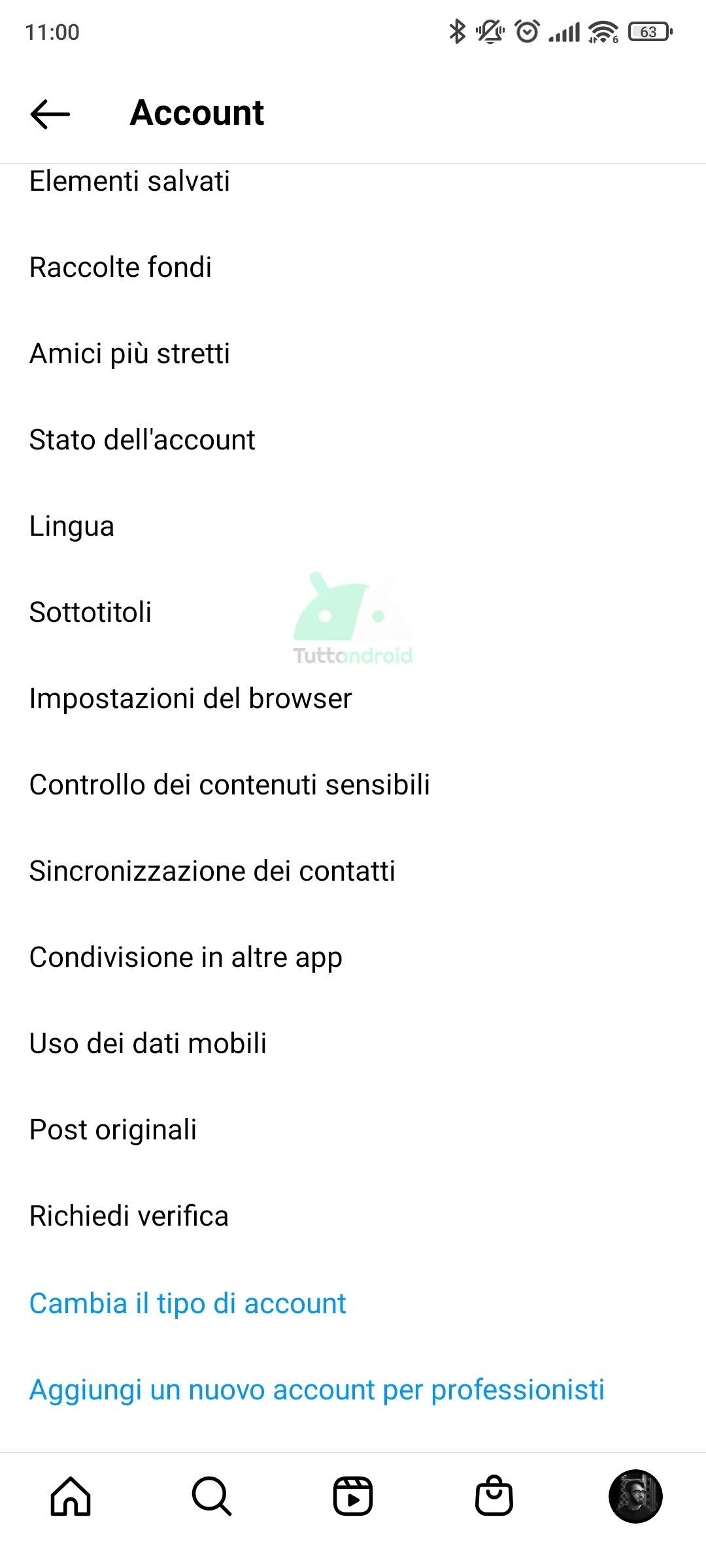Switch to the Reels tab
The height and width of the screenshot is (1568, 706).
pyautogui.click(x=353, y=1496)
